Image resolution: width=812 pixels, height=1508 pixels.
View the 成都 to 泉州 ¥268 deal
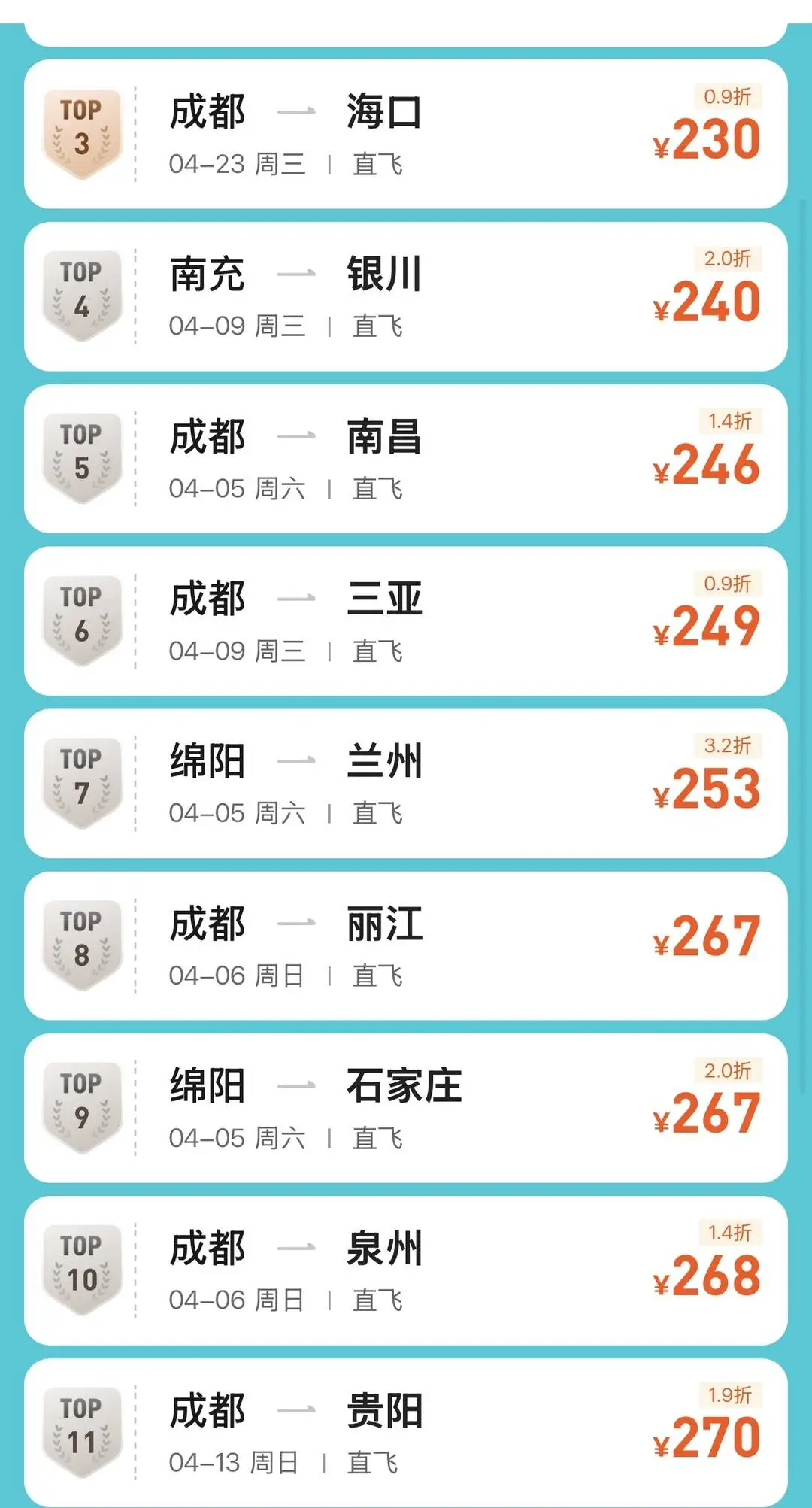406,1271
